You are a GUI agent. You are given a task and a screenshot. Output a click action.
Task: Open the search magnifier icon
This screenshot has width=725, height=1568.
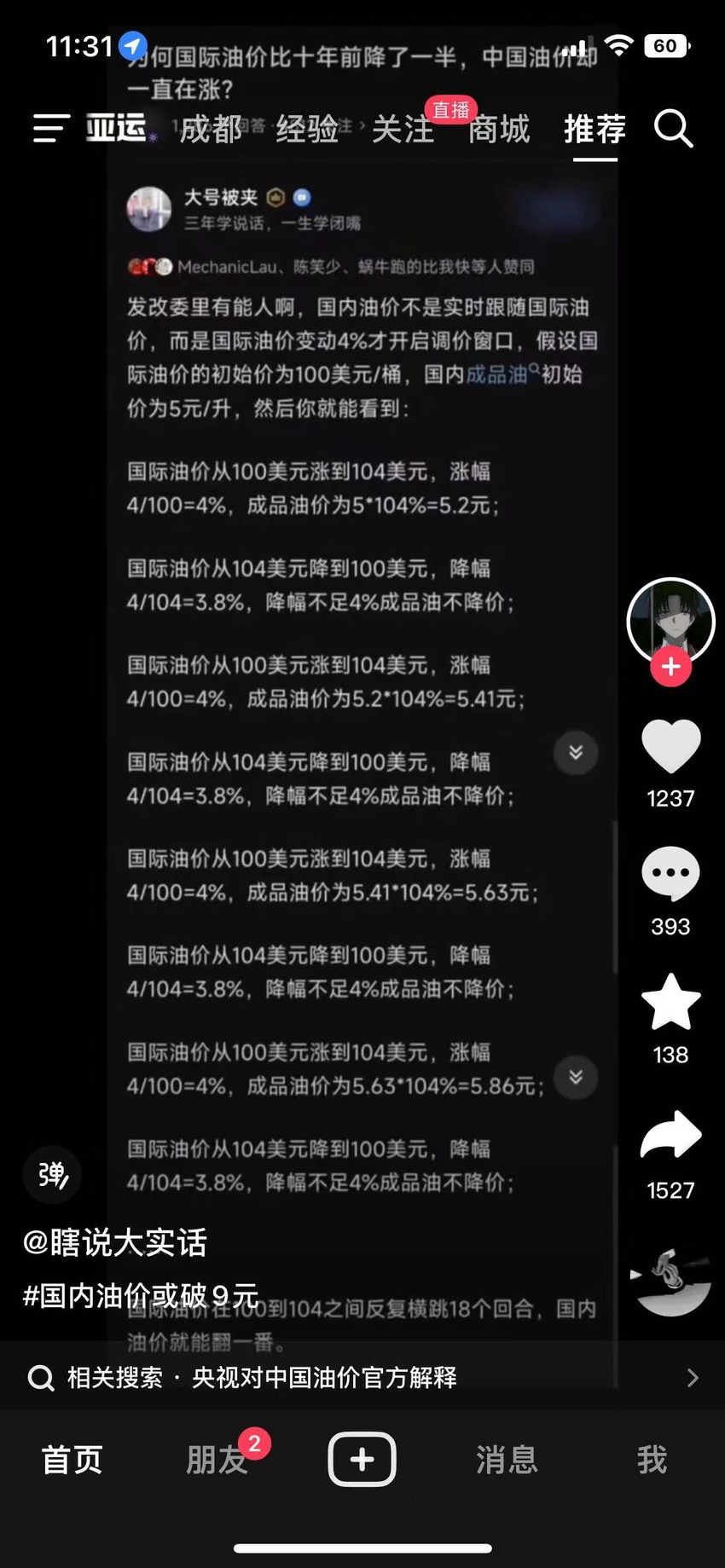673,129
